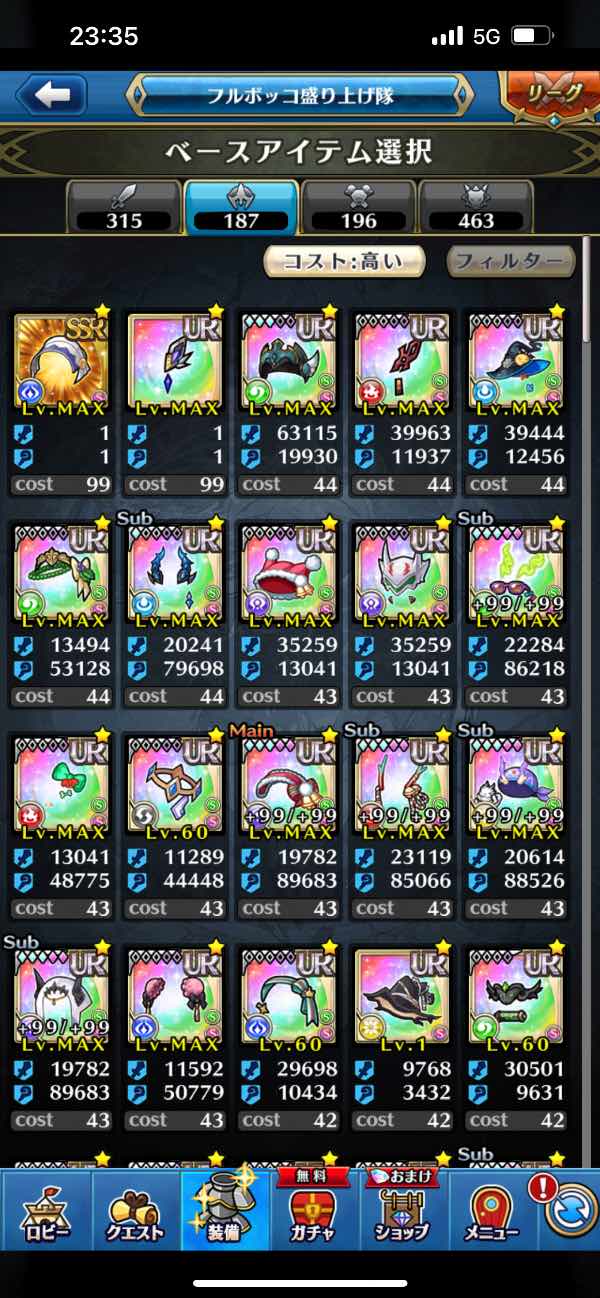Go to ロビー lobby
This screenshot has height=1298, width=600.
[x=44, y=1214]
